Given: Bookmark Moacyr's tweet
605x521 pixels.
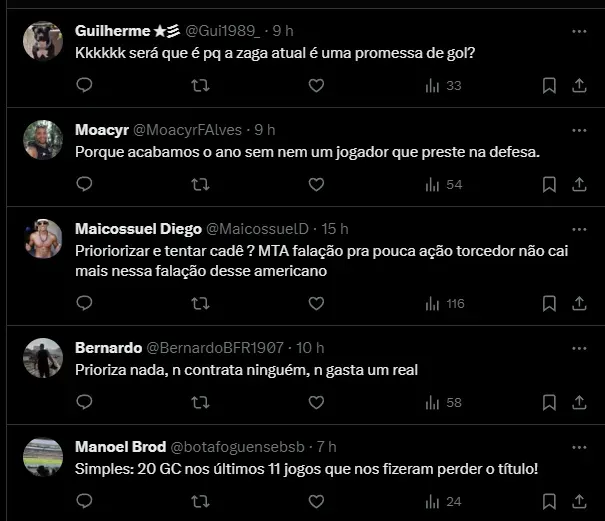Looking at the screenshot, I should pyautogui.click(x=549, y=184).
